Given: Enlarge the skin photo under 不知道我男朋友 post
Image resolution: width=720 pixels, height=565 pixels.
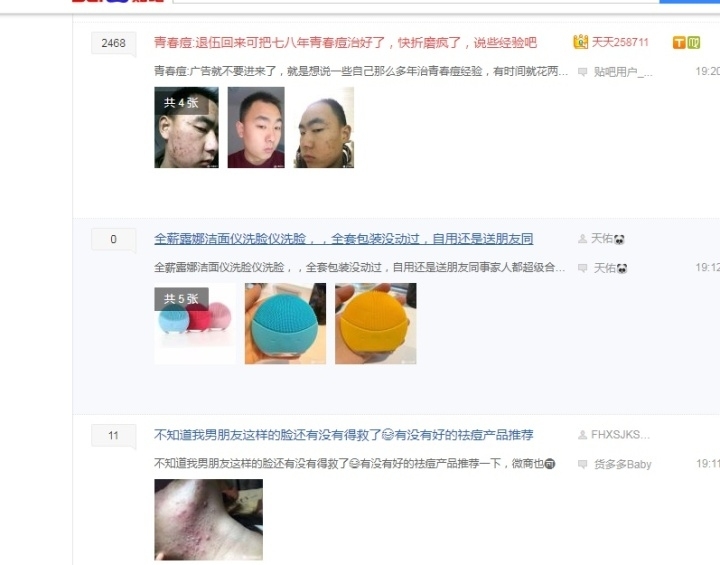Looking at the screenshot, I should 208,519.
